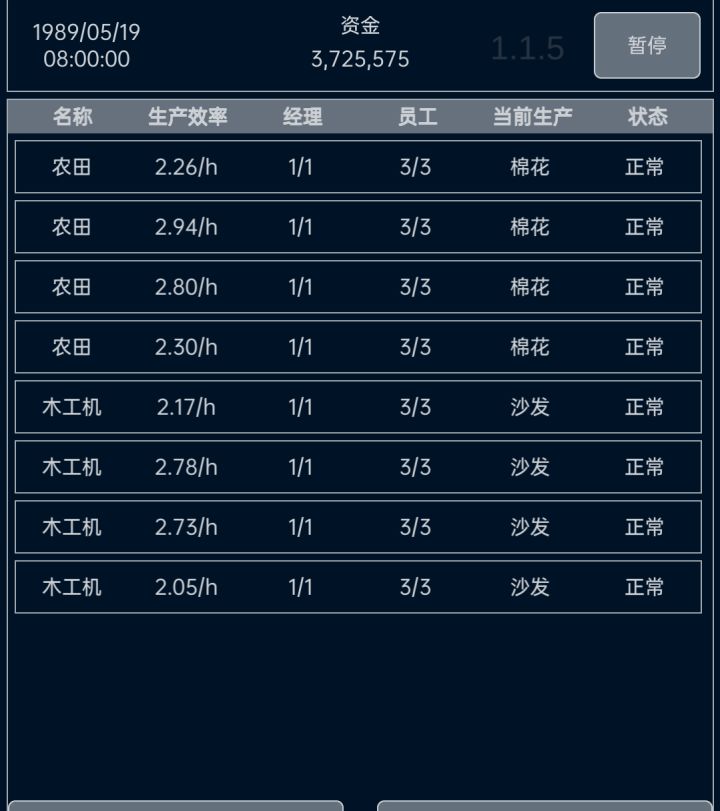
Task: Click version number 1.1.5
Action: (528, 47)
